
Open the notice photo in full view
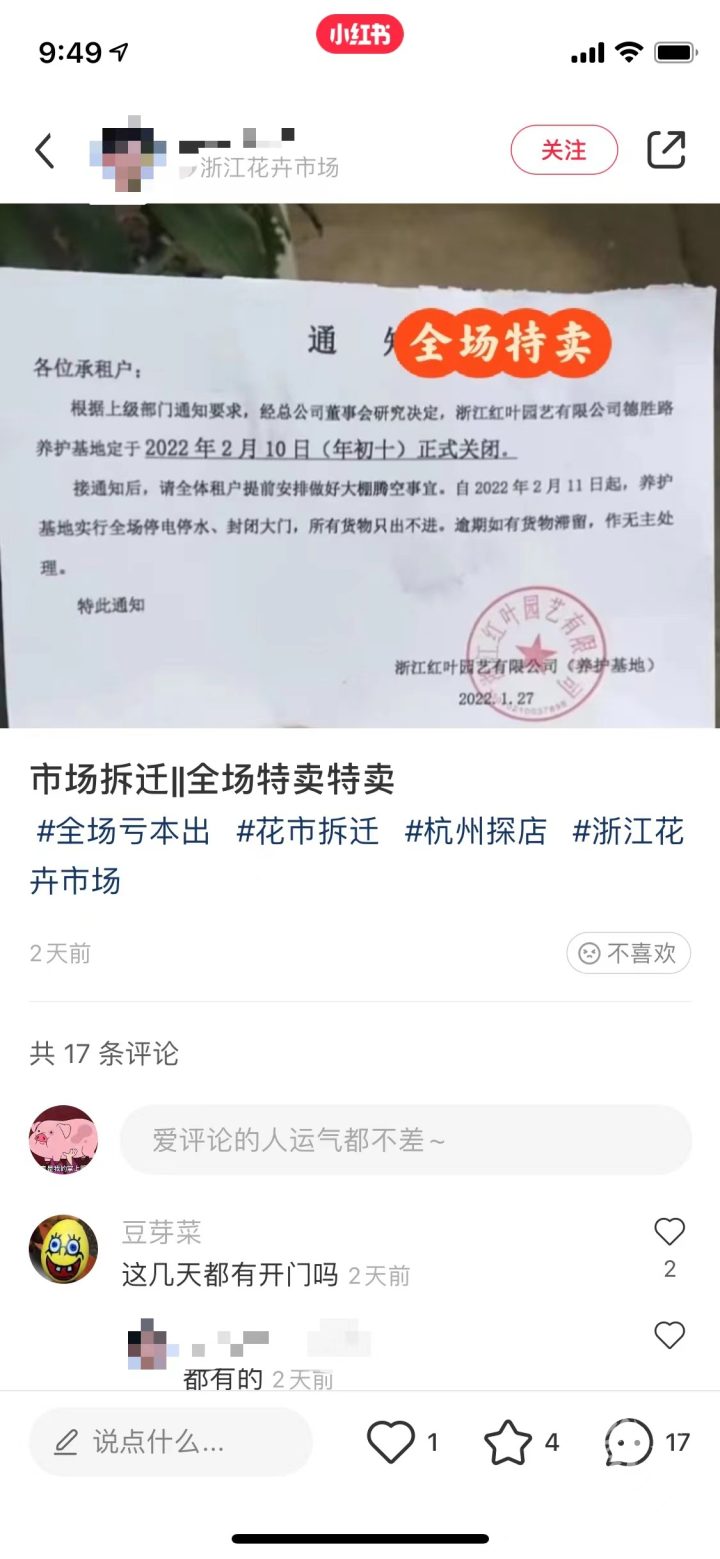click(x=360, y=465)
